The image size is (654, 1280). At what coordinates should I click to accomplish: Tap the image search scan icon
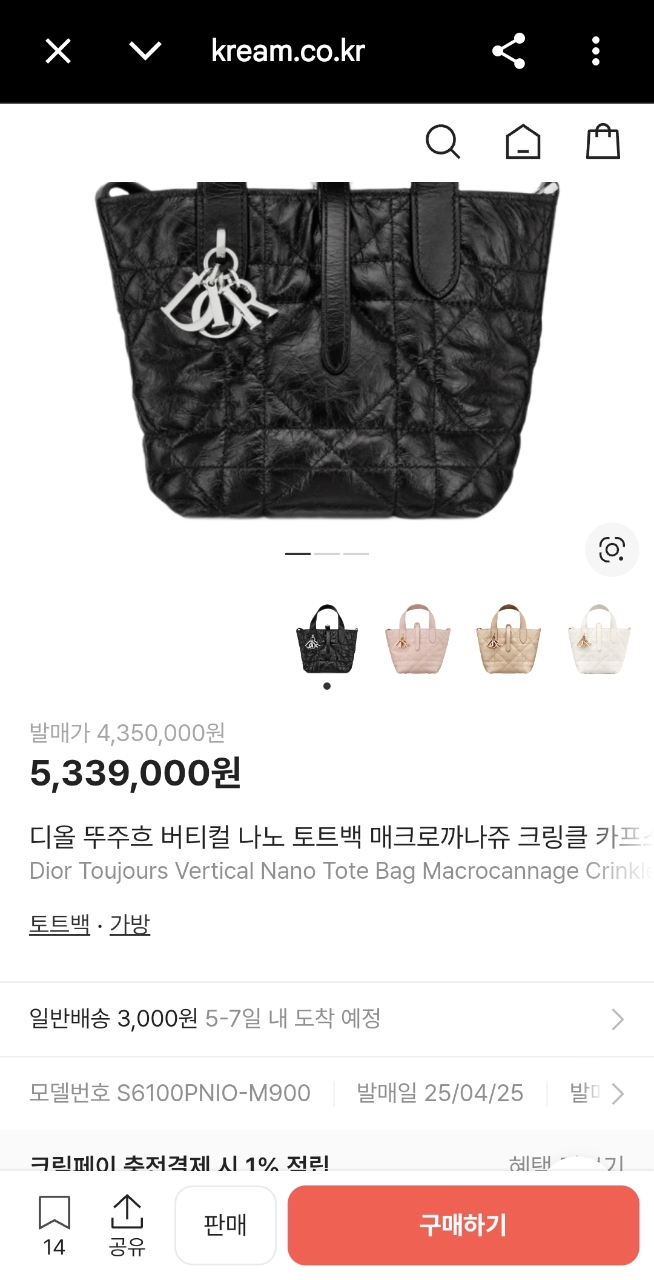click(612, 549)
